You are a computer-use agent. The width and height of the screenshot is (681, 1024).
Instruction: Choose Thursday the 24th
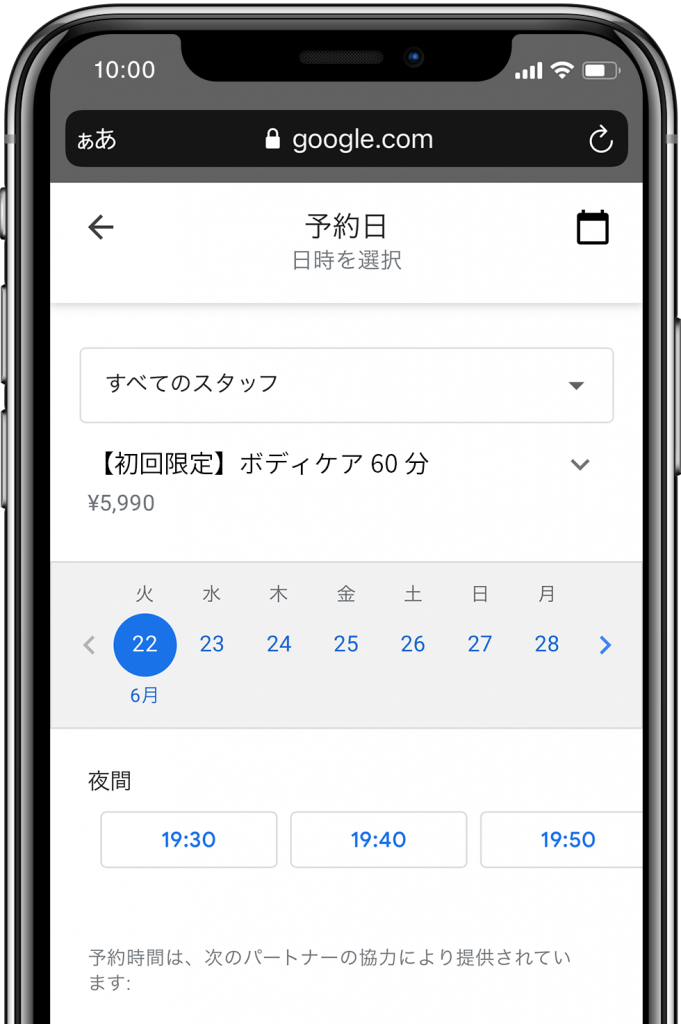[279, 644]
